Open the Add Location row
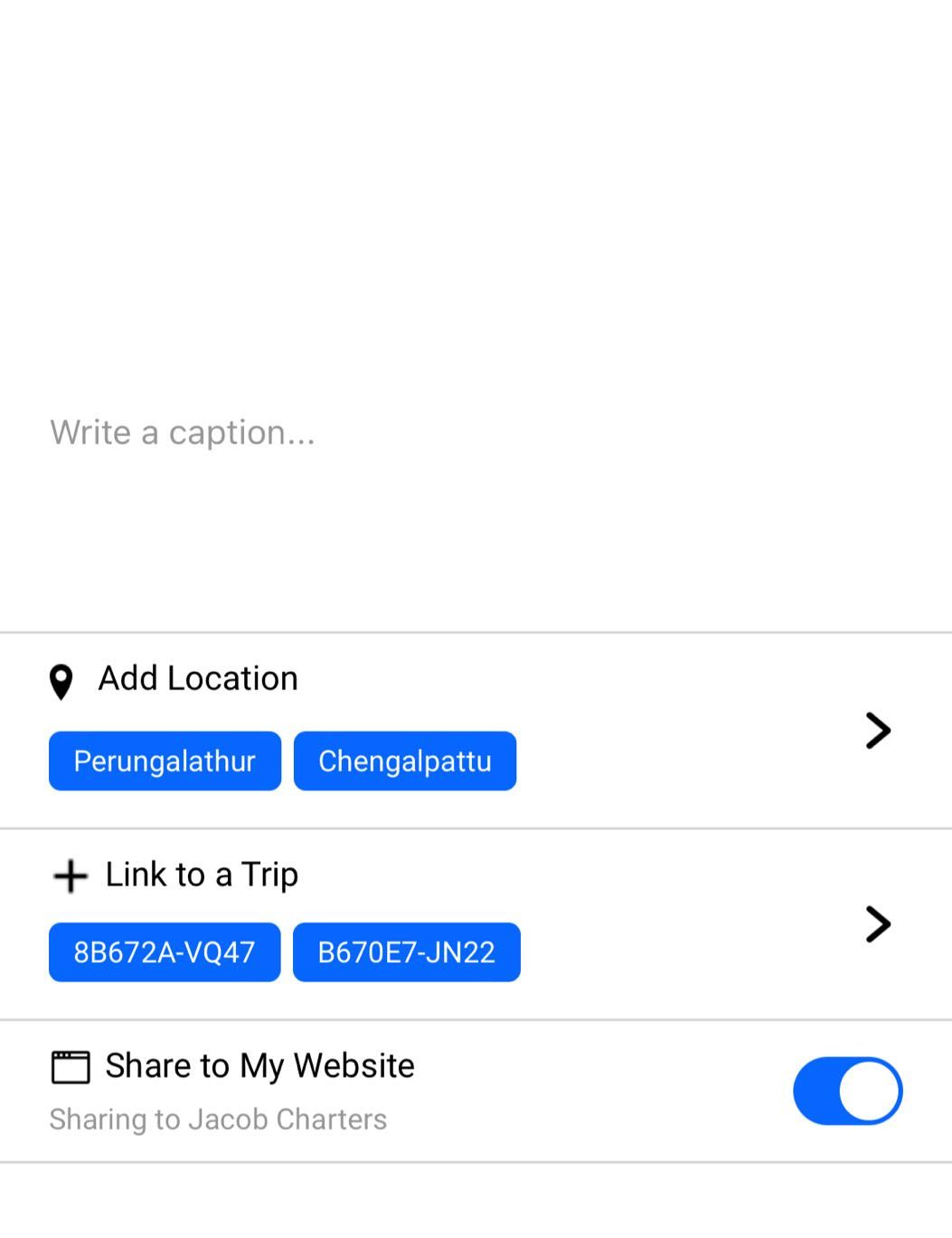The image size is (952, 1238). click(x=877, y=730)
